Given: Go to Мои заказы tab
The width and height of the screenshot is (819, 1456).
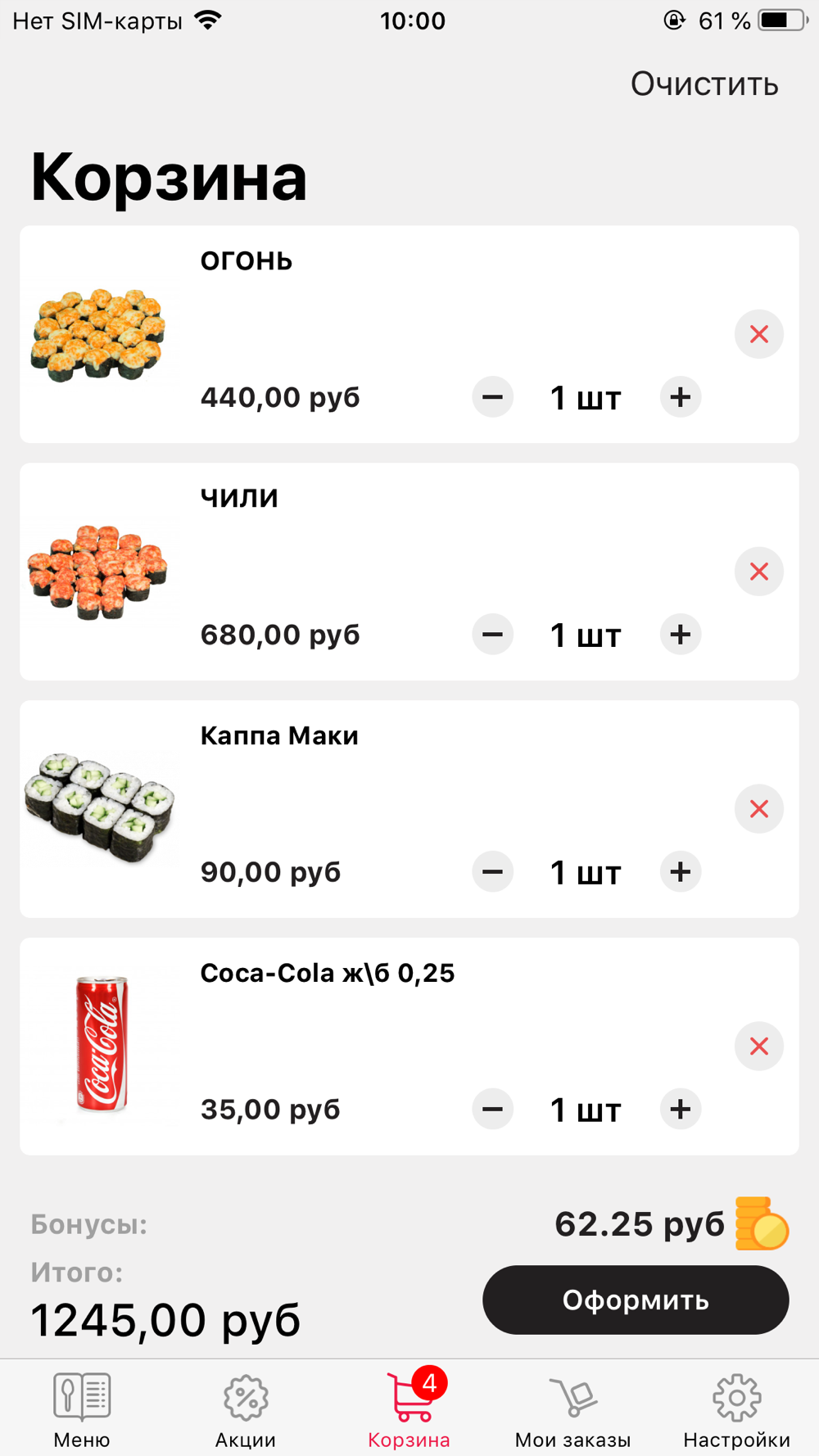Looking at the screenshot, I should pyautogui.click(x=573, y=1410).
